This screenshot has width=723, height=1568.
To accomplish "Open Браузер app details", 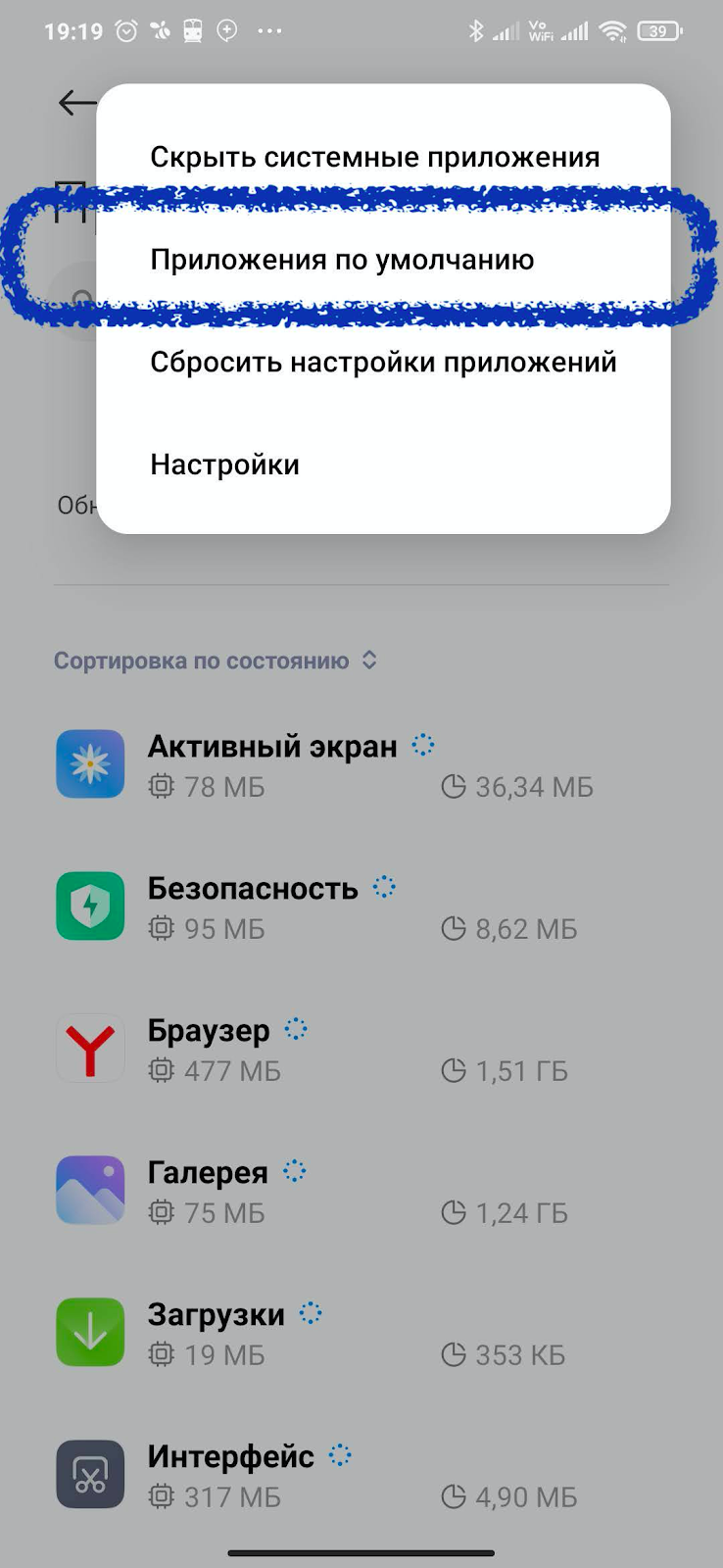I will (x=361, y=1049).
